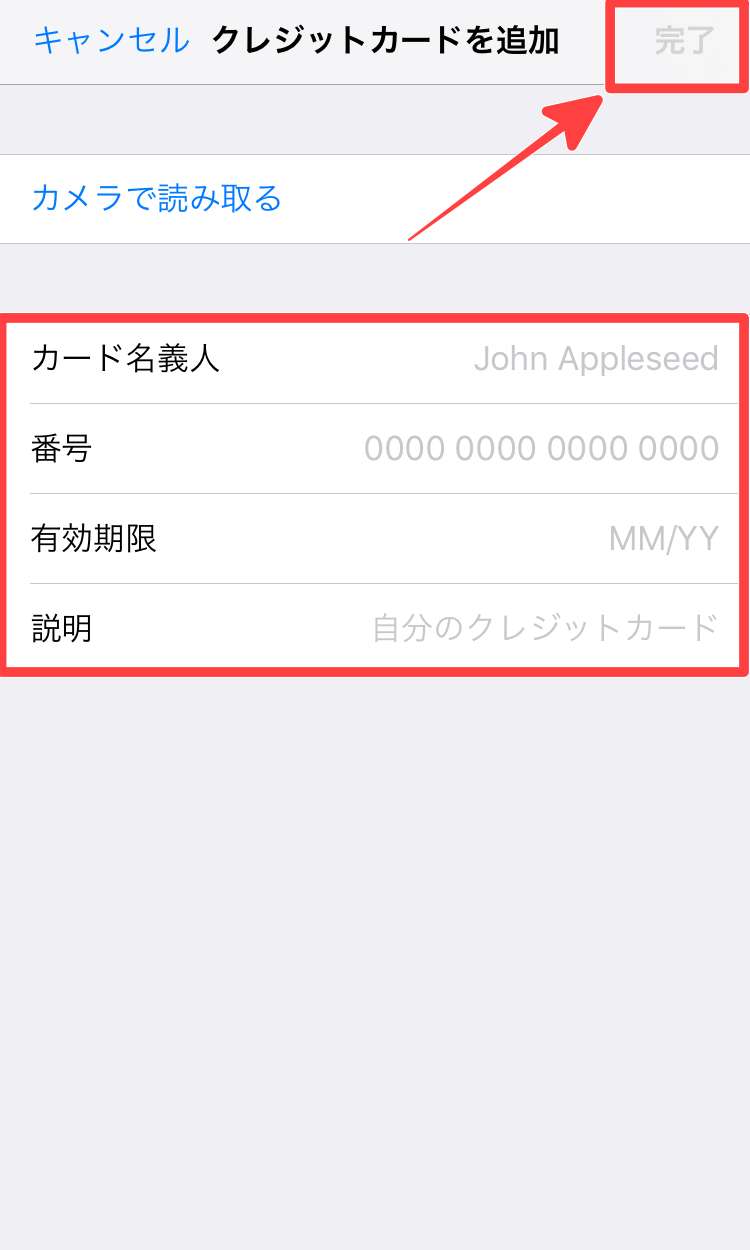Tap 完了 to finish adding the card
750x1250 pixels.
tap(684, 42)
